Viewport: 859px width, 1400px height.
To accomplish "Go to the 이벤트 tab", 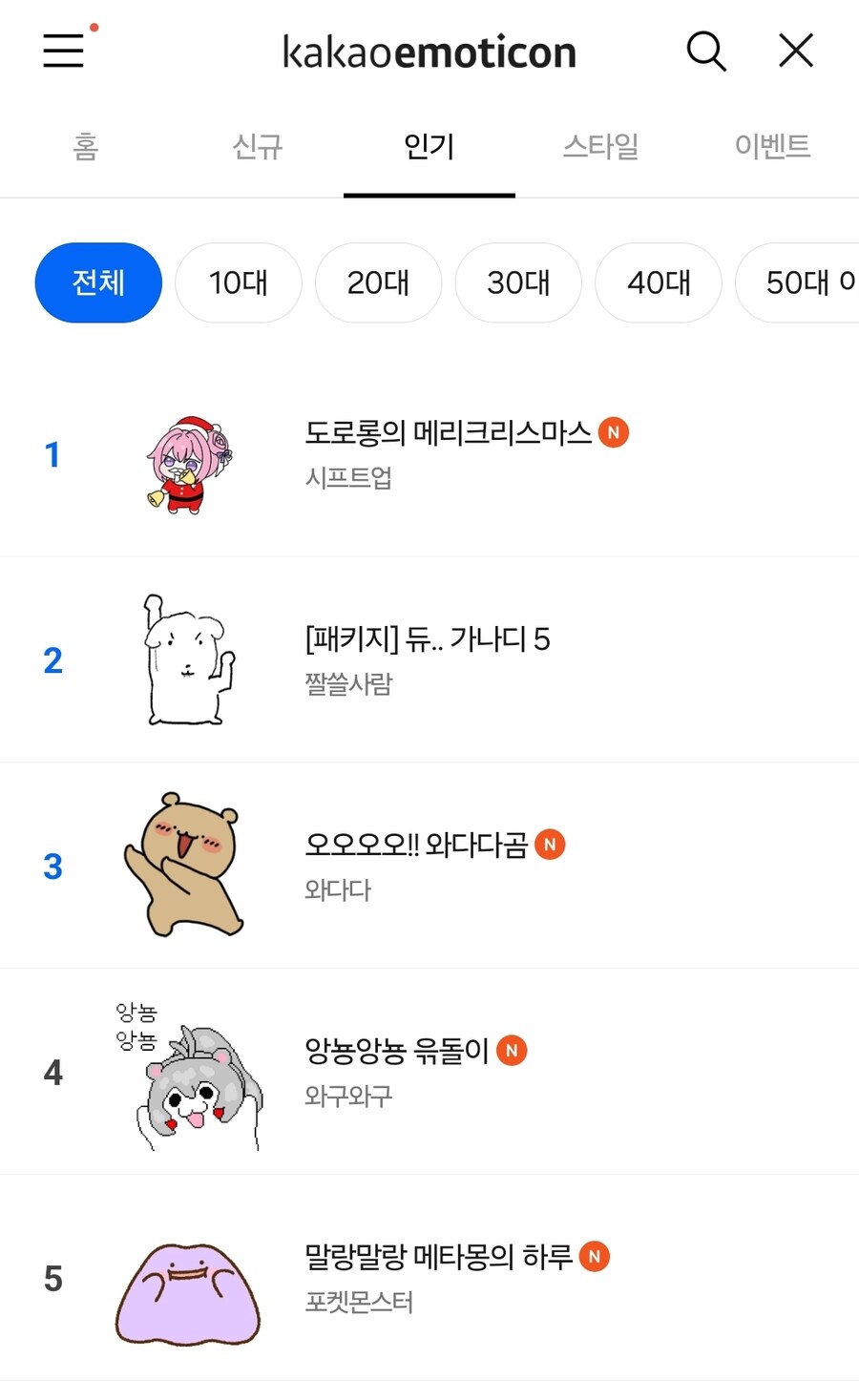I will [774, 148].
